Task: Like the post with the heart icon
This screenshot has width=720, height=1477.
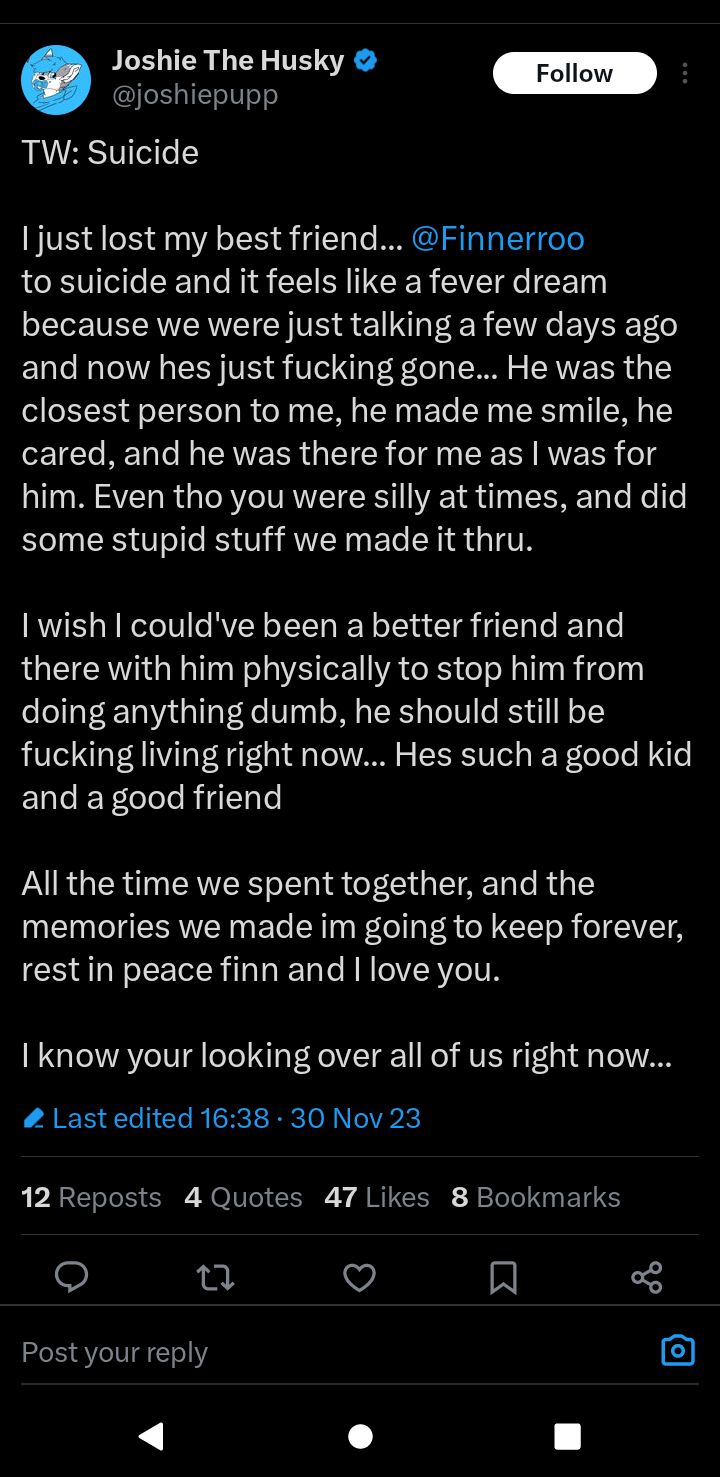Action: coord(359,1277)
